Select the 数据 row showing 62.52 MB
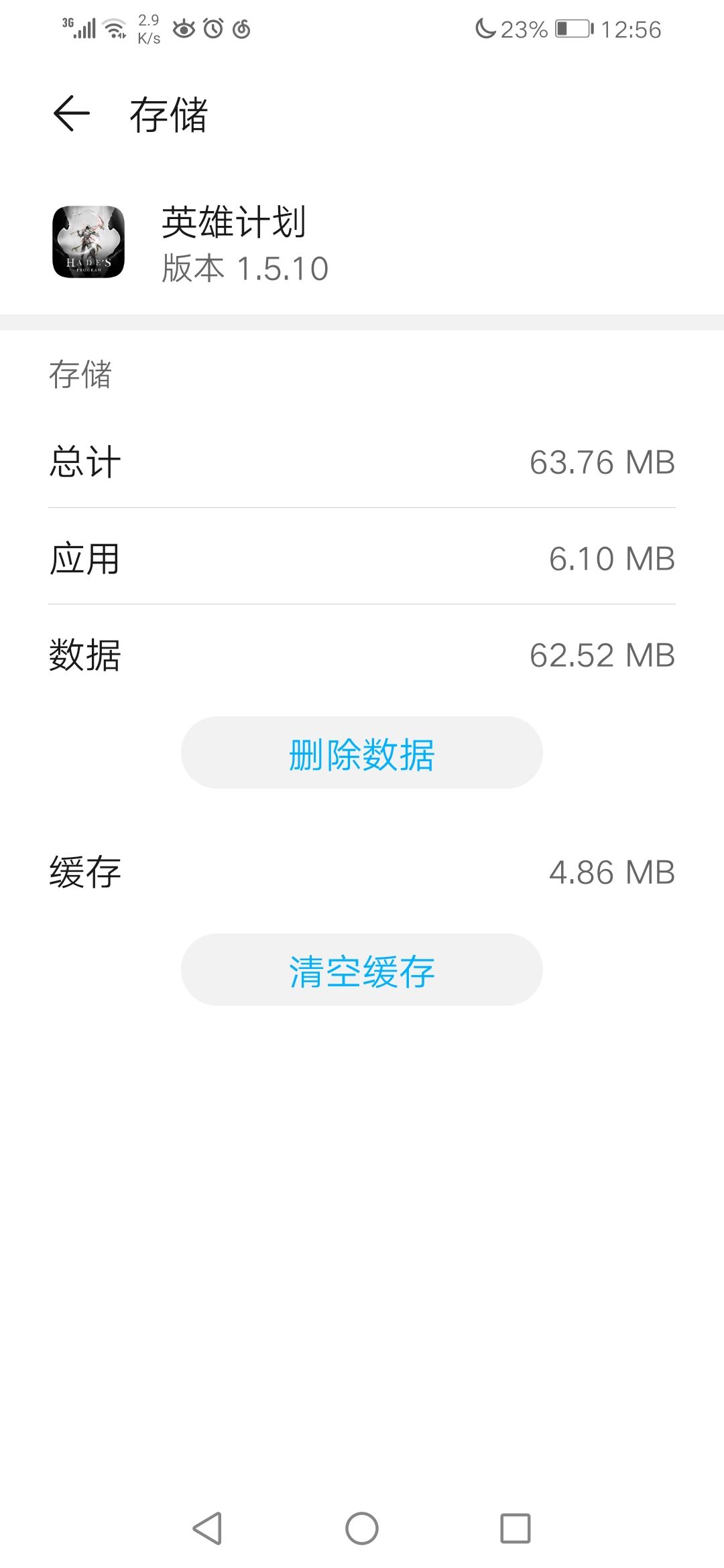The image size is (724, 1568). pyautogui.click(x=362, y=655)
